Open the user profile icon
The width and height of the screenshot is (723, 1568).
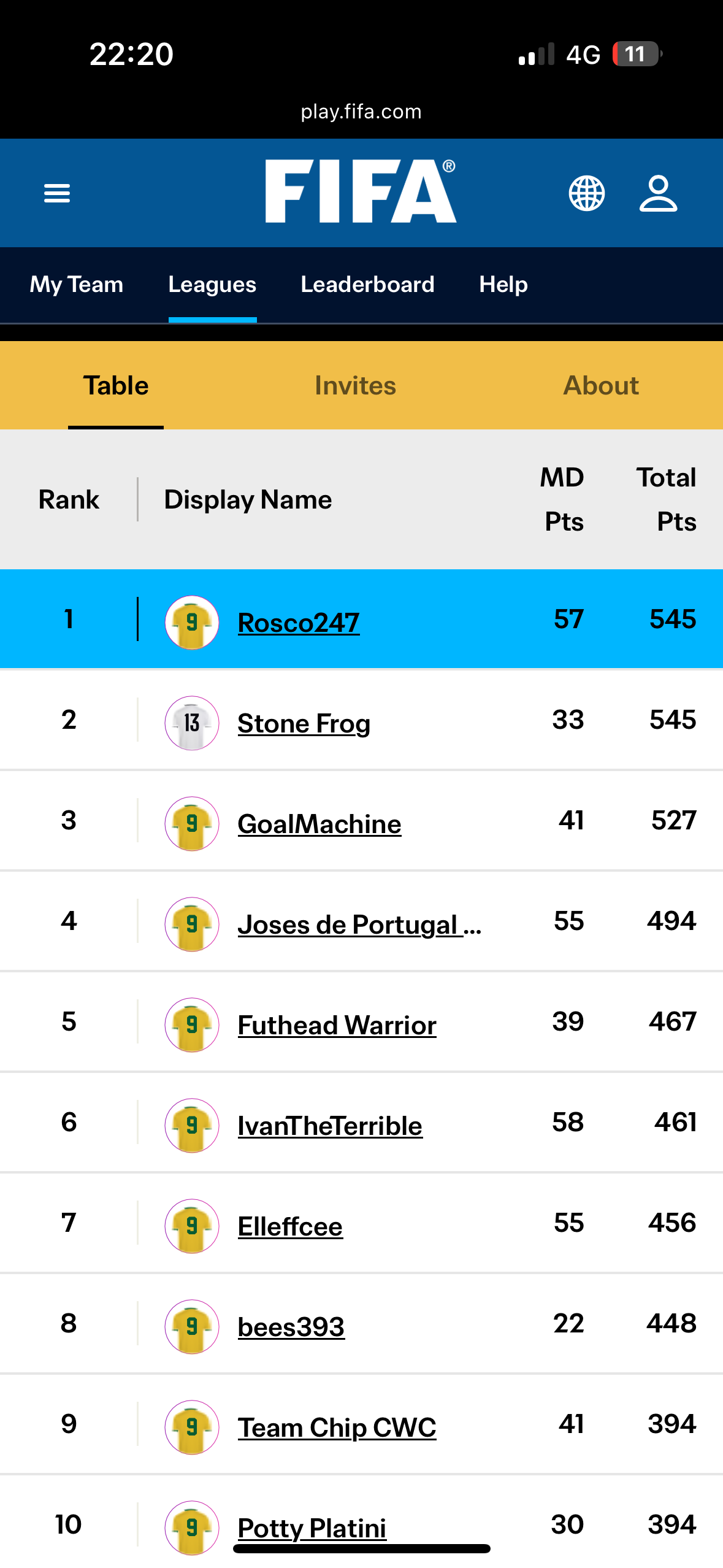(659, 193)
